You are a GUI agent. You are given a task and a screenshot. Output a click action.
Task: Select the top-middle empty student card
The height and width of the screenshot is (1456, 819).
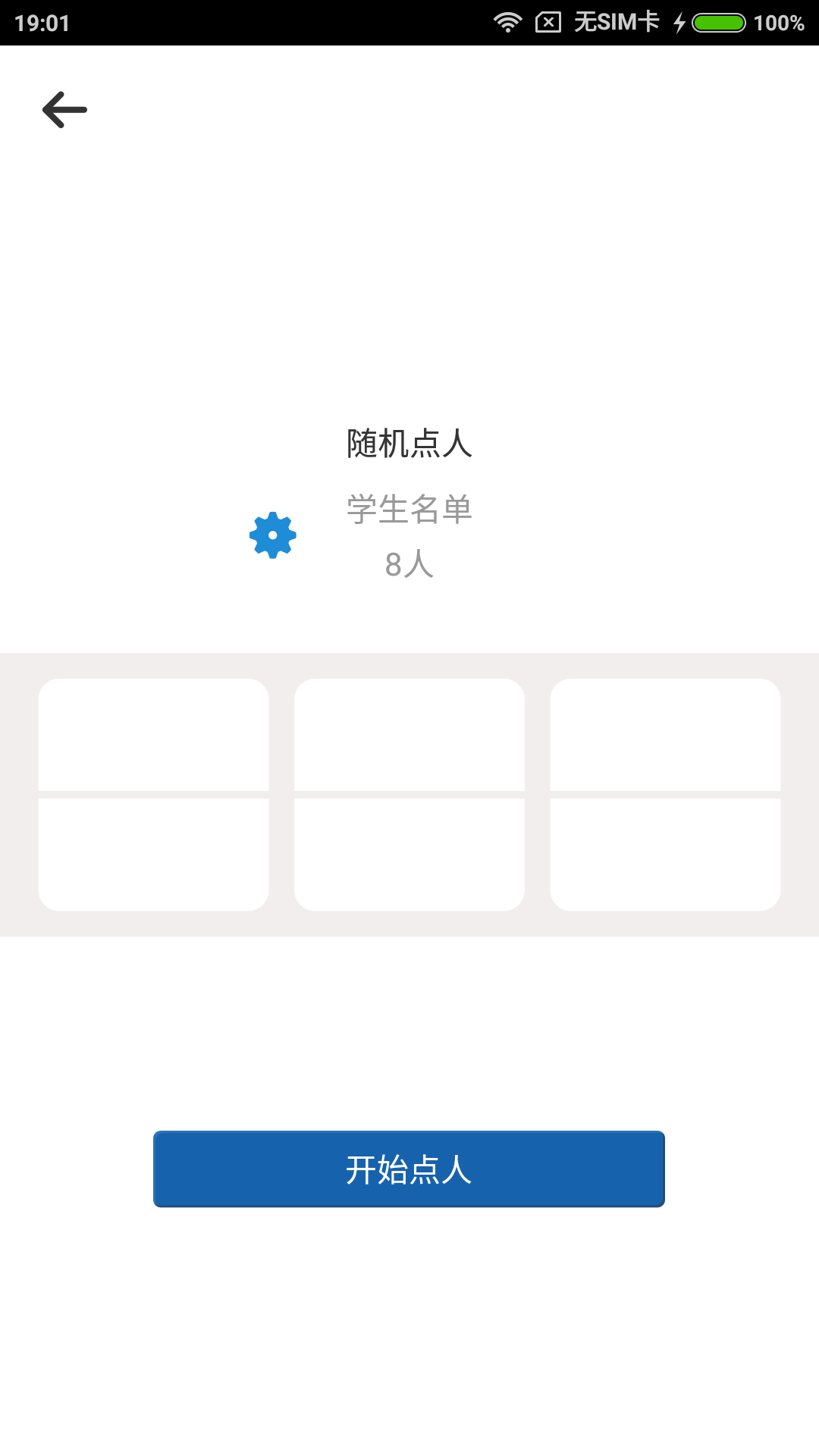(409, 734)
